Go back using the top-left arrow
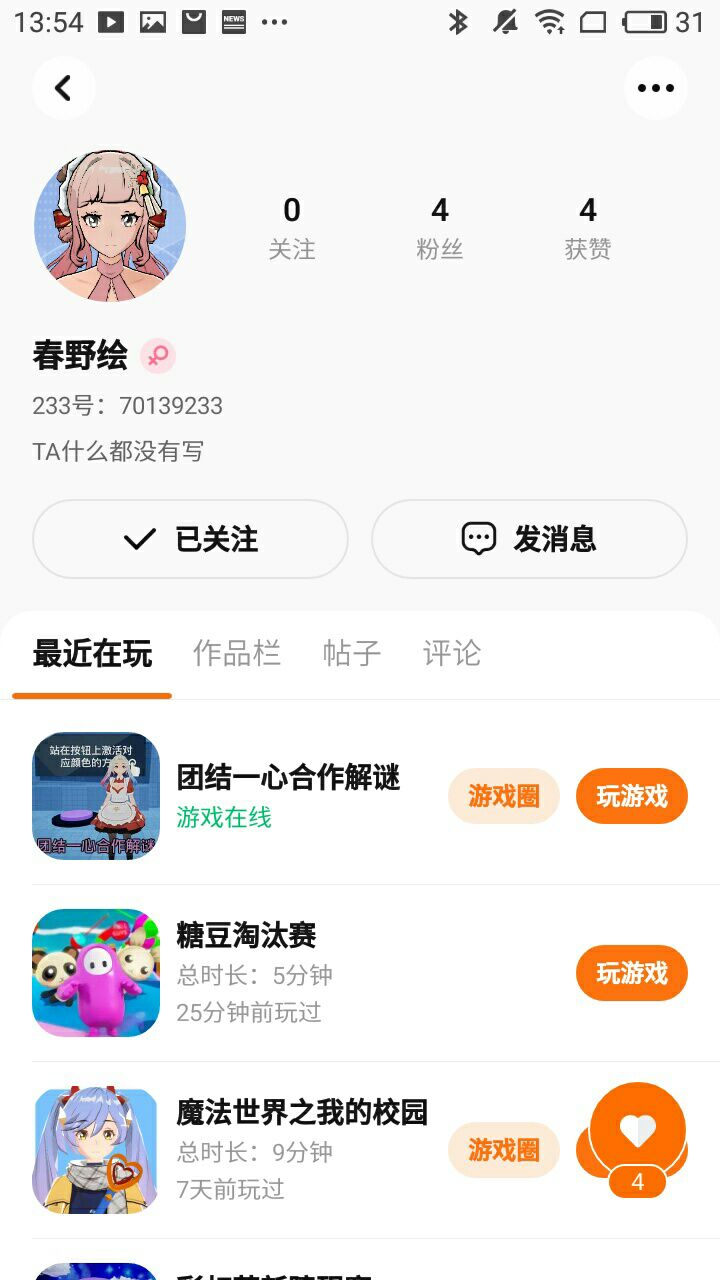The width and height of the screenshot is (720, 1280). tap(63, 88)
